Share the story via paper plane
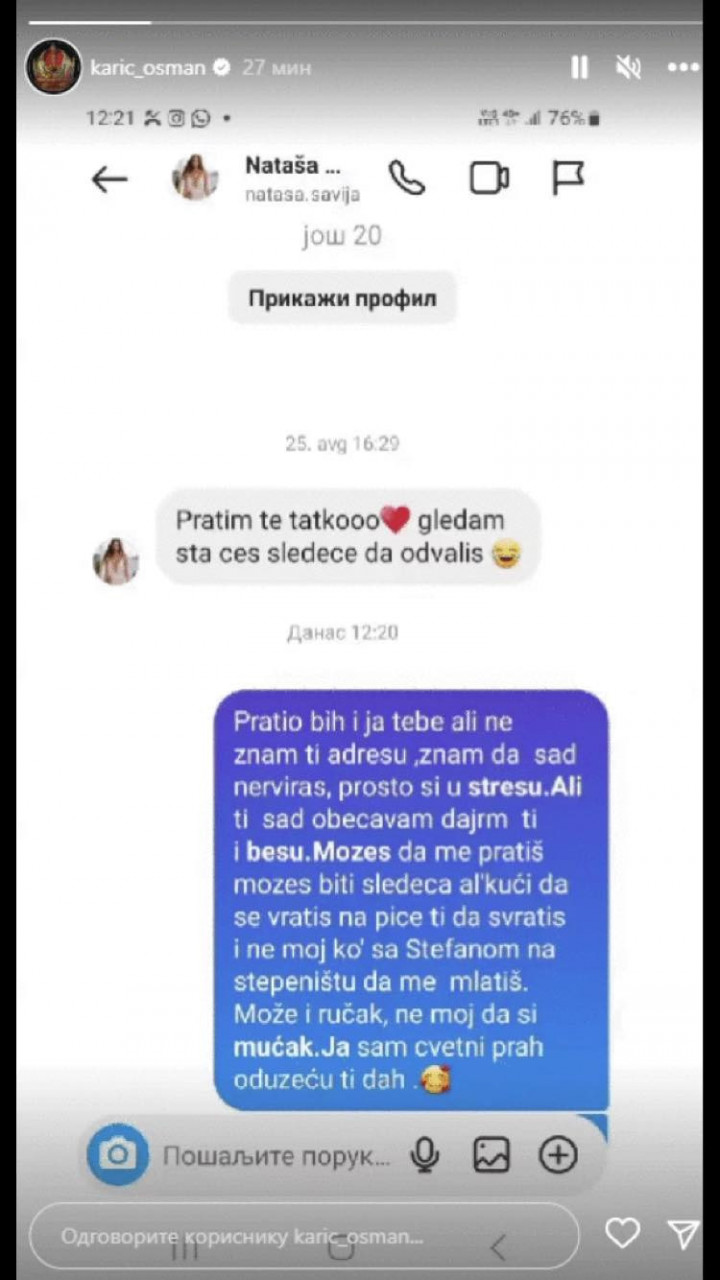This screenshot has width=720, height=1280. click(683, 1234)
